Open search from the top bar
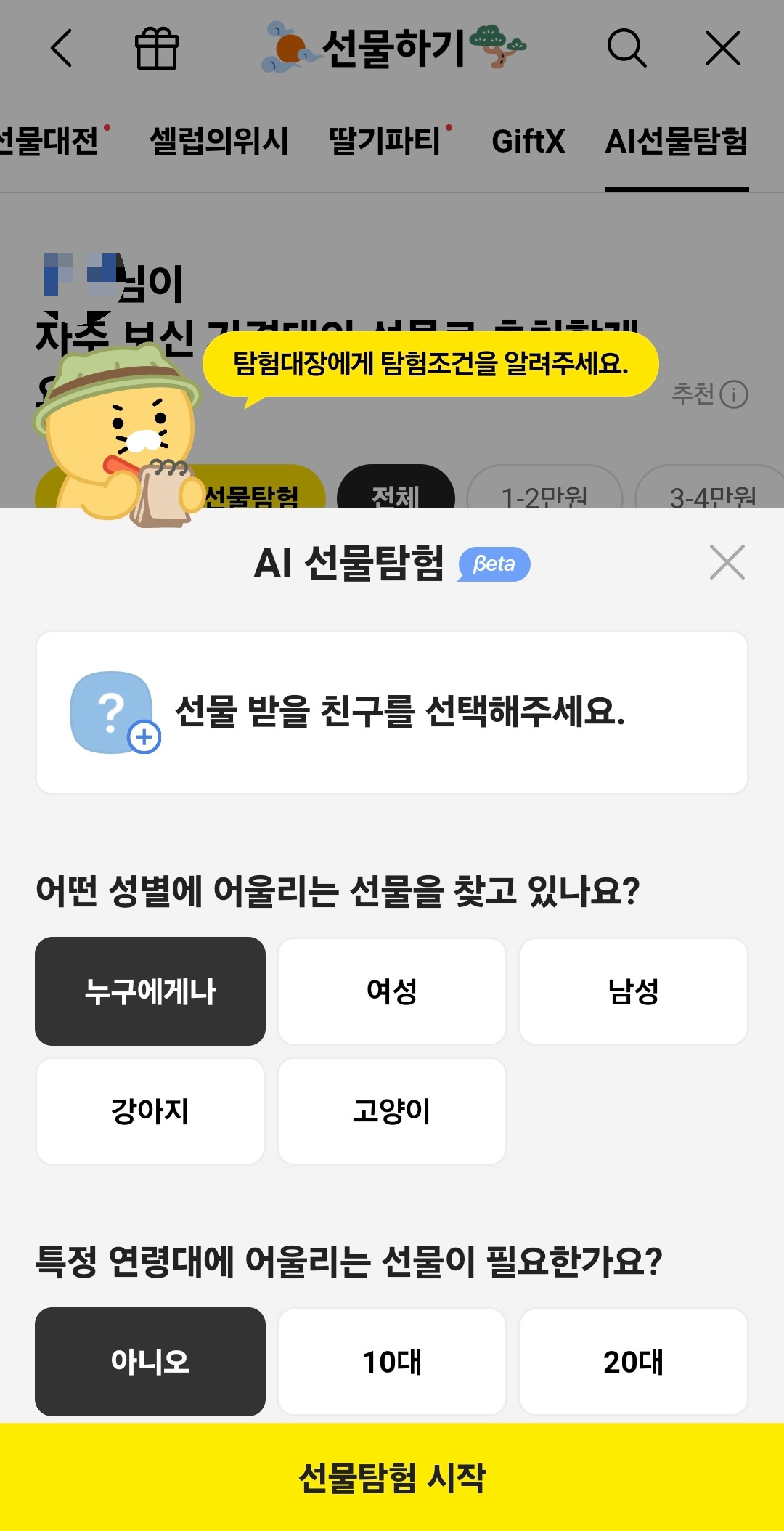The height and width of the screenshot is (1531, 784). tap(627, 49)
